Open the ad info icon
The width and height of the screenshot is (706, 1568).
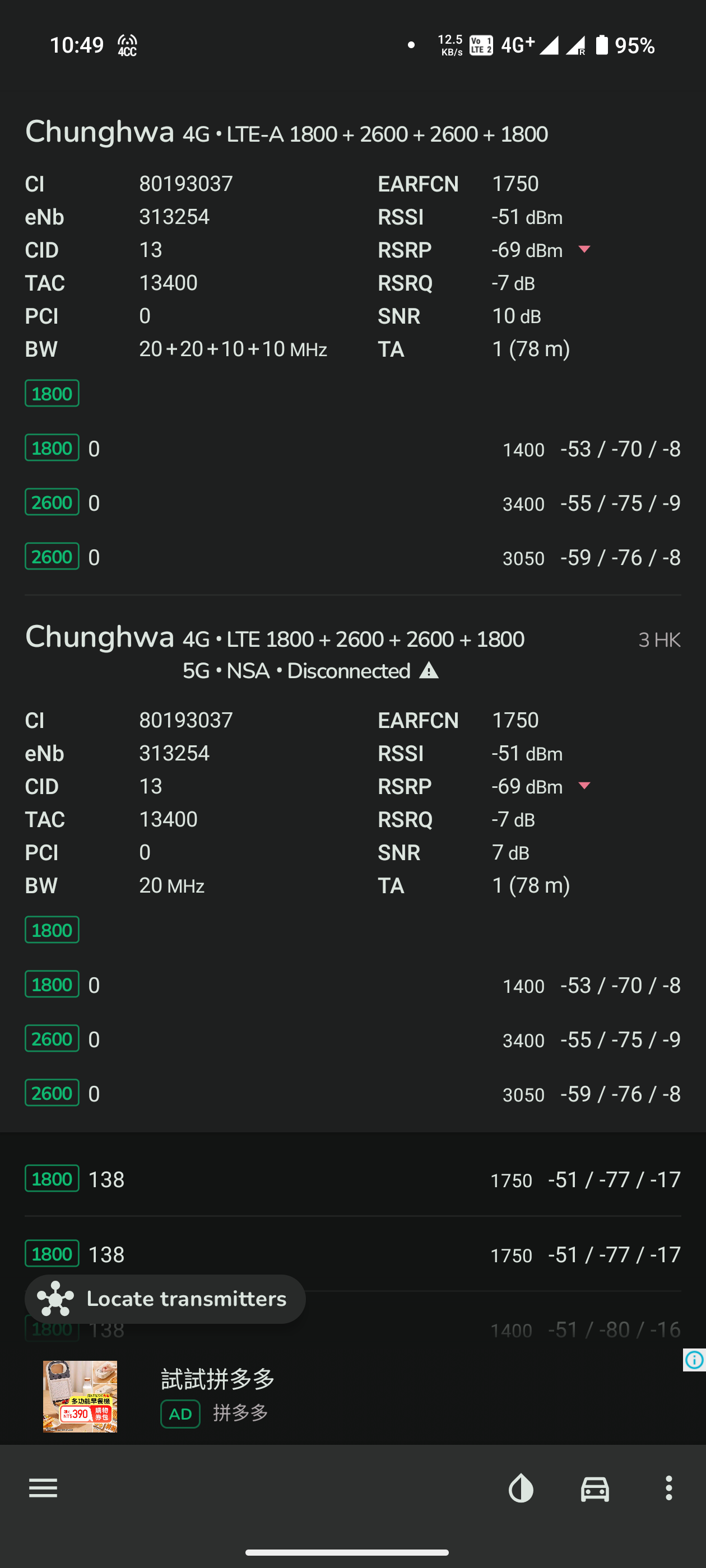(x=694, y=1359)
